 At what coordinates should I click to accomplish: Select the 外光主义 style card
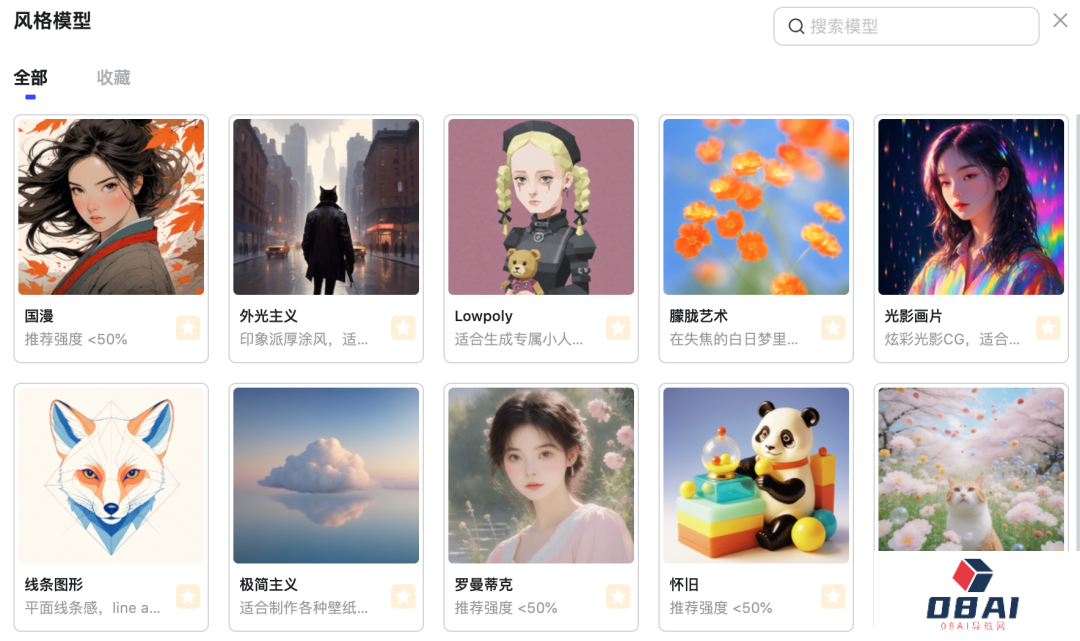(326, 207)
